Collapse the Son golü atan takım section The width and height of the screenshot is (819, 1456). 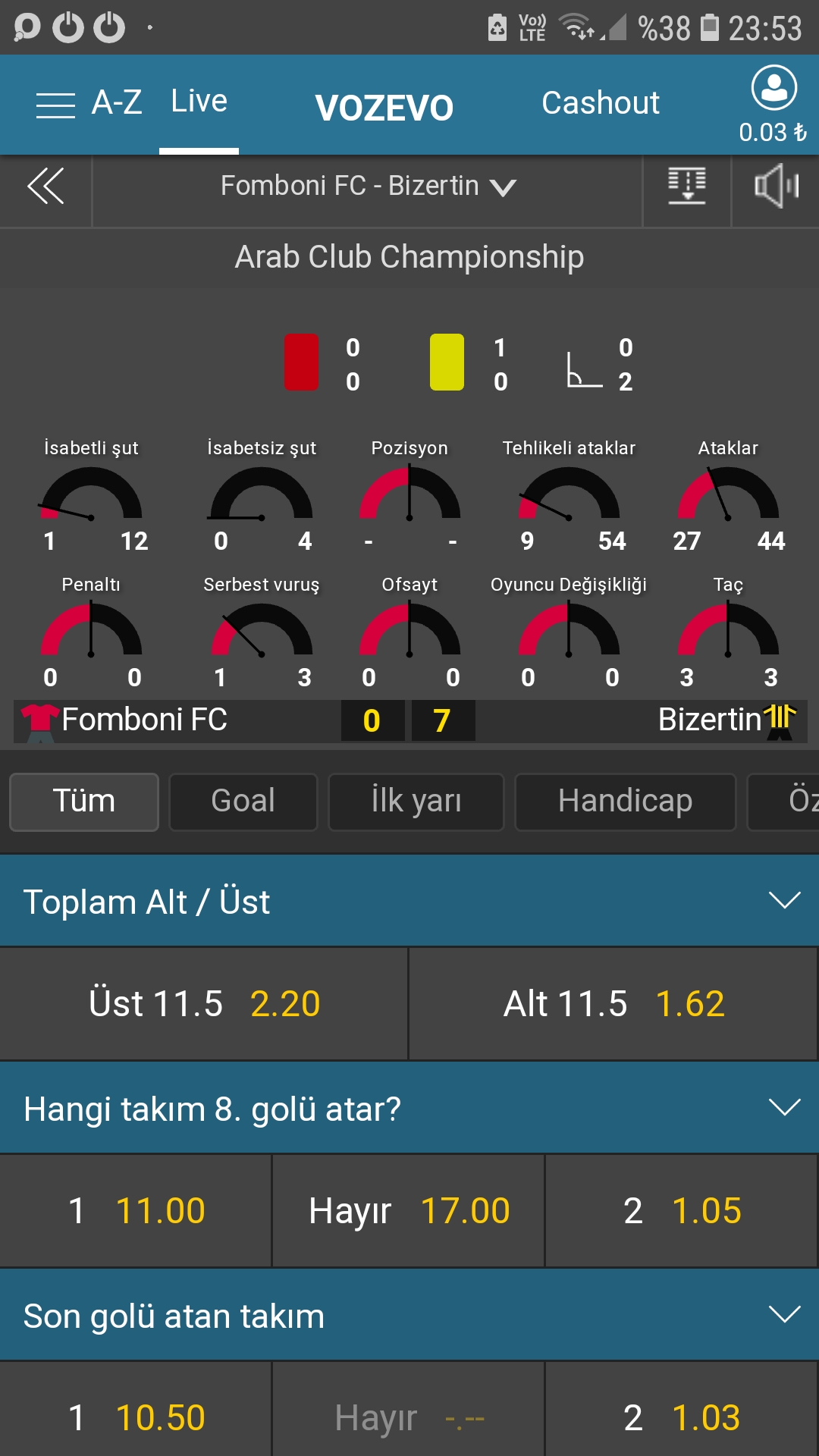[784, 1314]
